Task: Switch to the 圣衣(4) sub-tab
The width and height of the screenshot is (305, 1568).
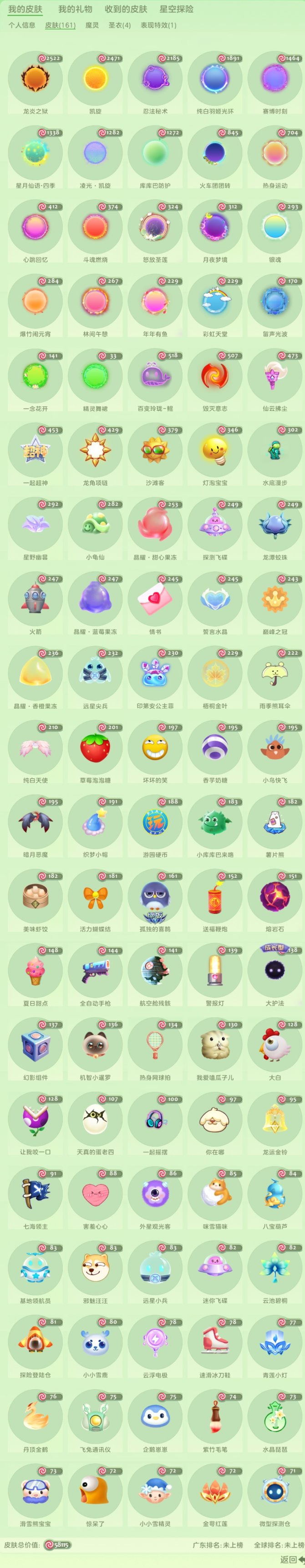Action: point(119,25)
